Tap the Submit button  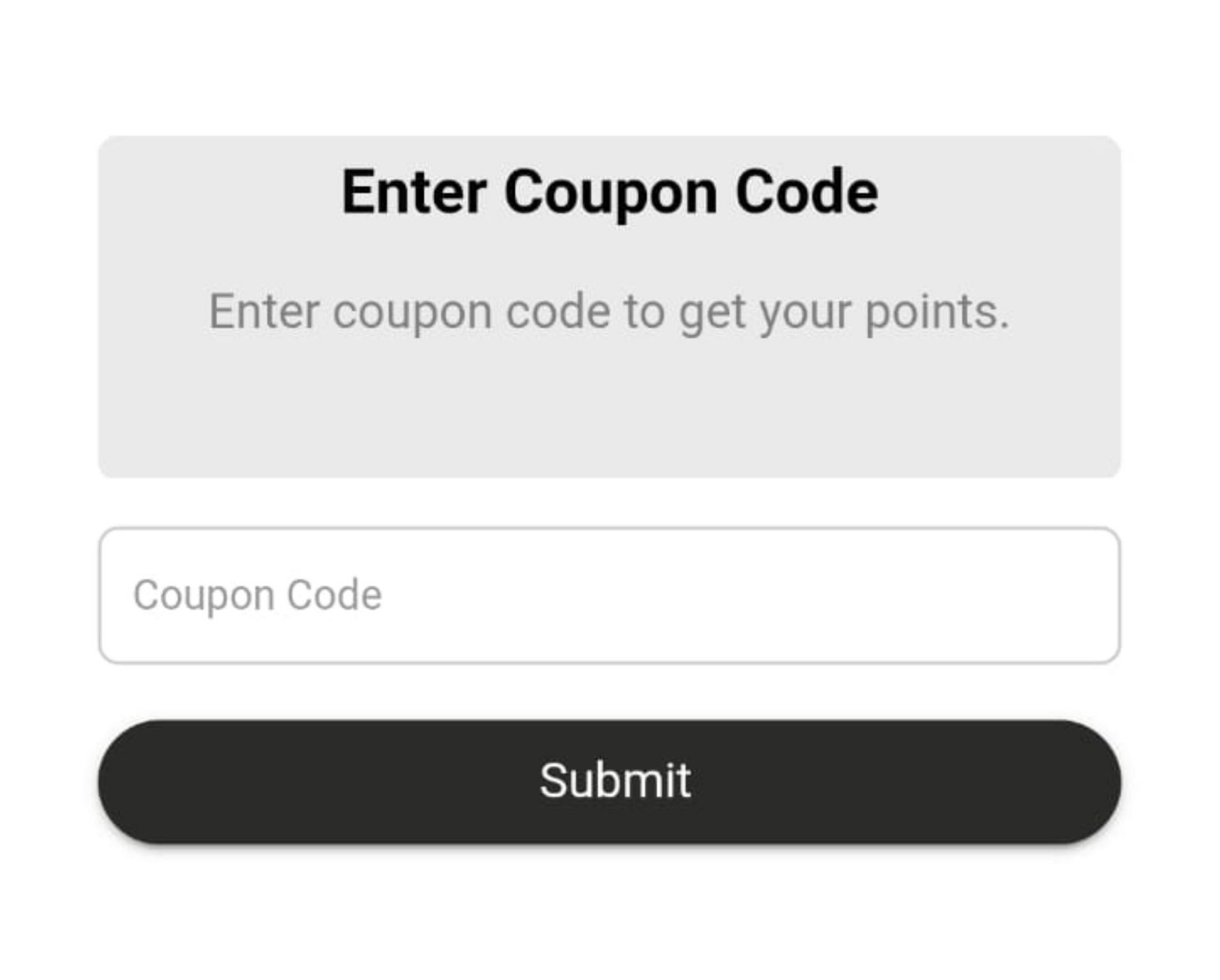click(608, 781)
